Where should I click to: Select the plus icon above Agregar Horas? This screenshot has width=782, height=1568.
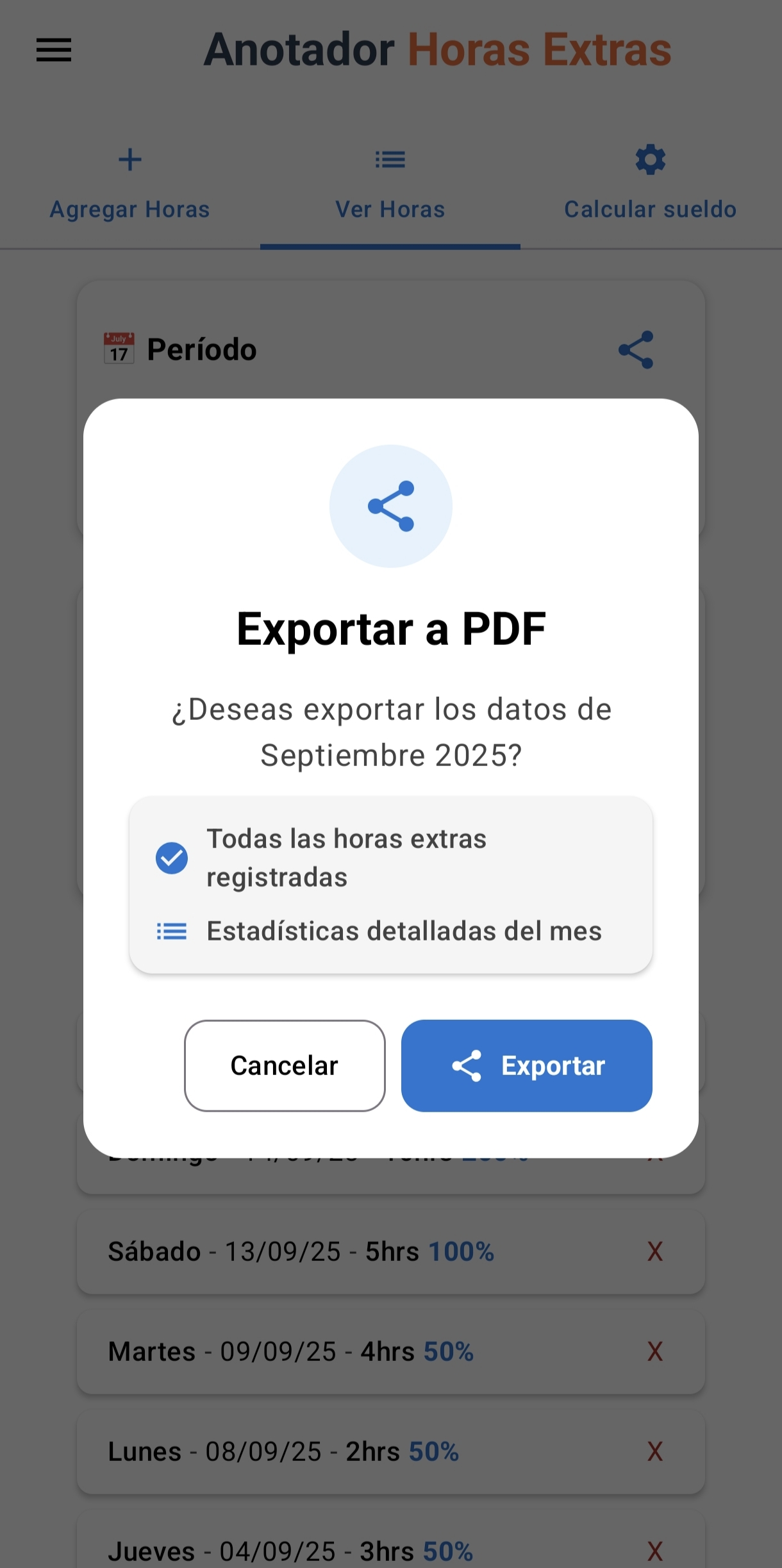(x=129, y=159)
